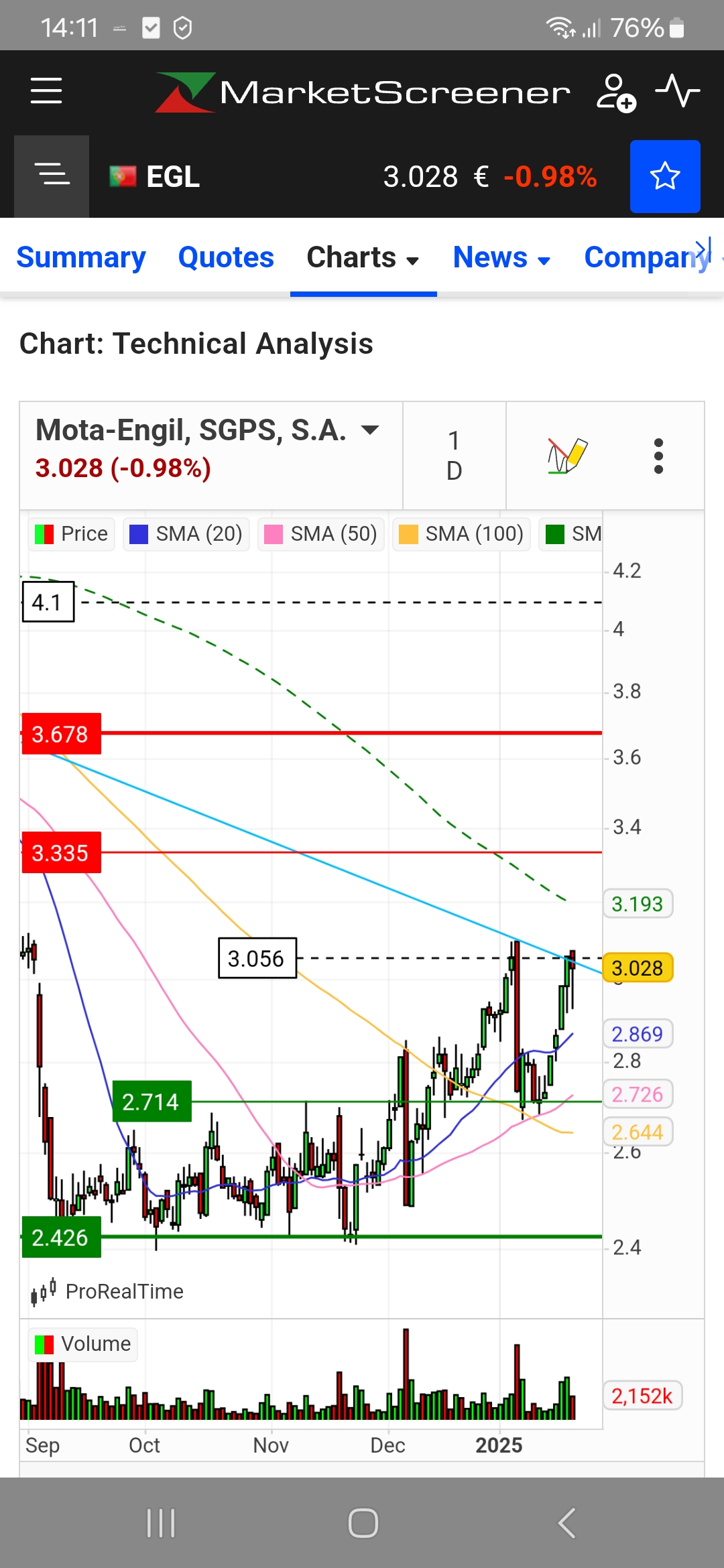
Task: Open the account sign-in icon
Action: click(x=615, y=92)
